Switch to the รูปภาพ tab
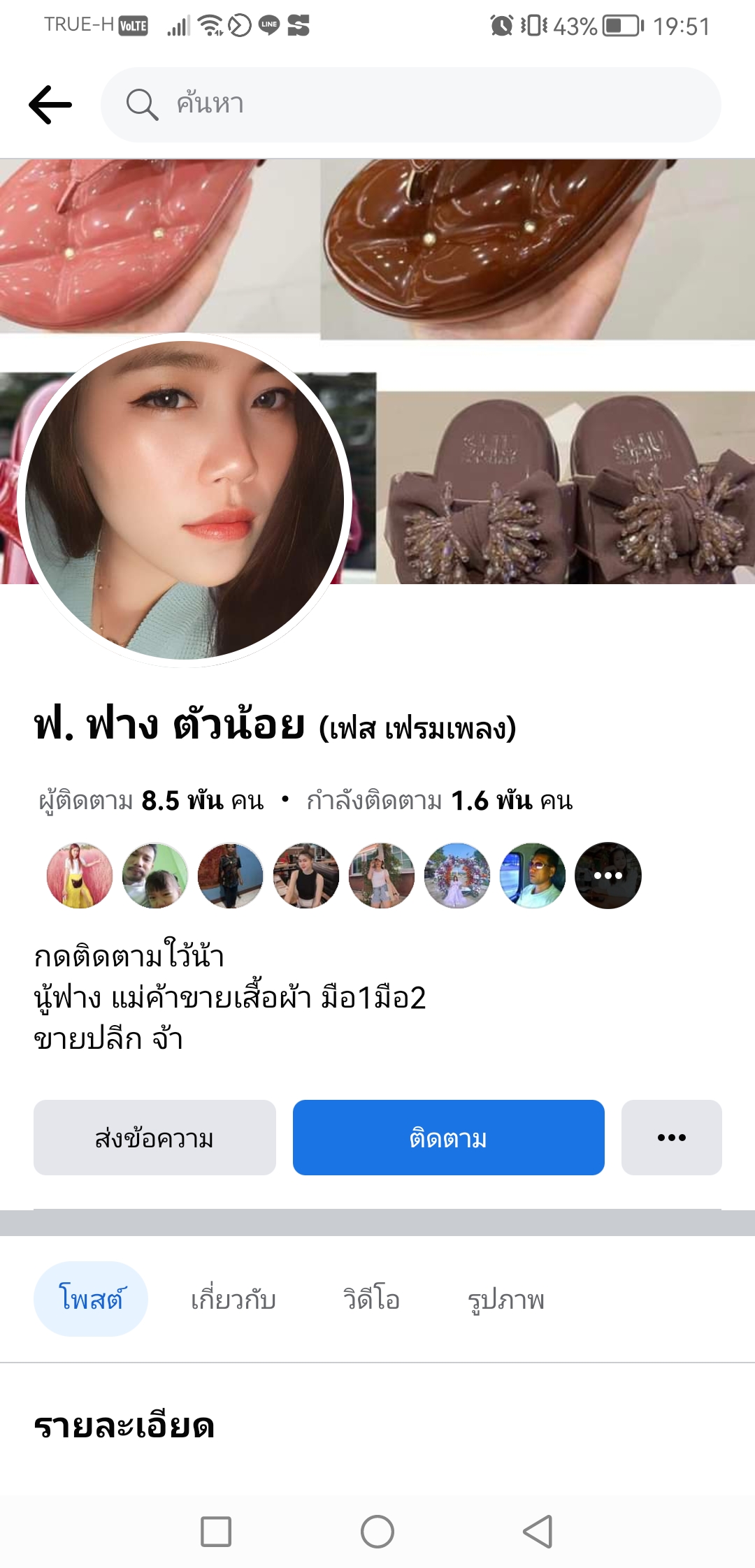This screenshot has height=1568, width=755. coord(505,1300)
